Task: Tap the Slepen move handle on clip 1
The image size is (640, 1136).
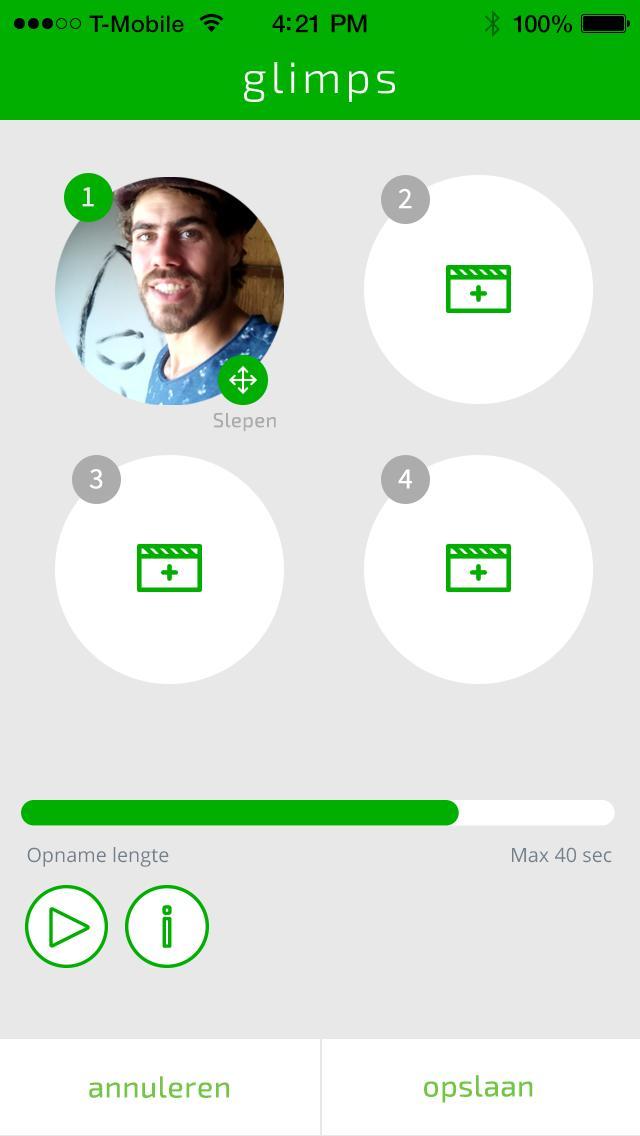Action: pyautogui.click(x=243, y=381)
